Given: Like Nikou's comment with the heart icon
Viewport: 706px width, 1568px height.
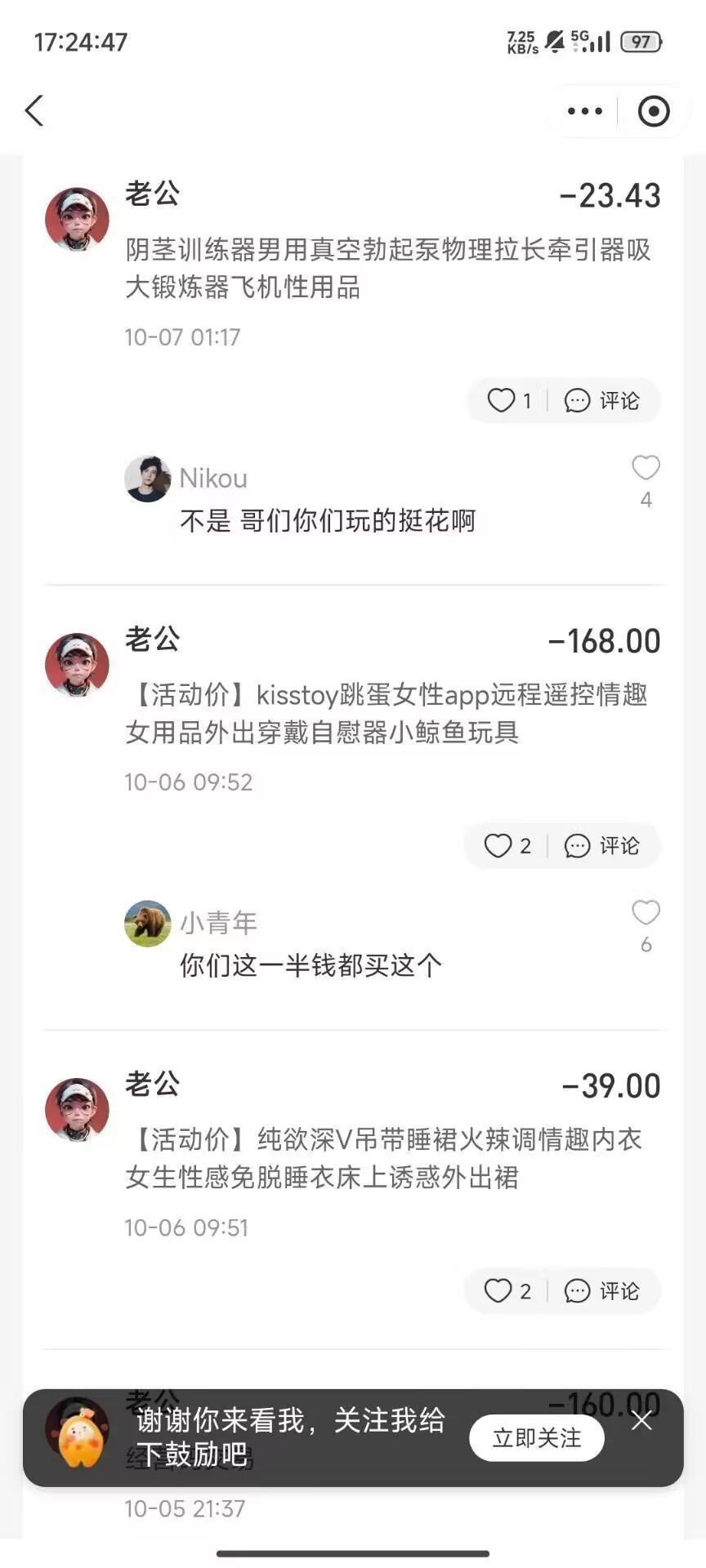Looking at the screenshot, I should [646, 468].
